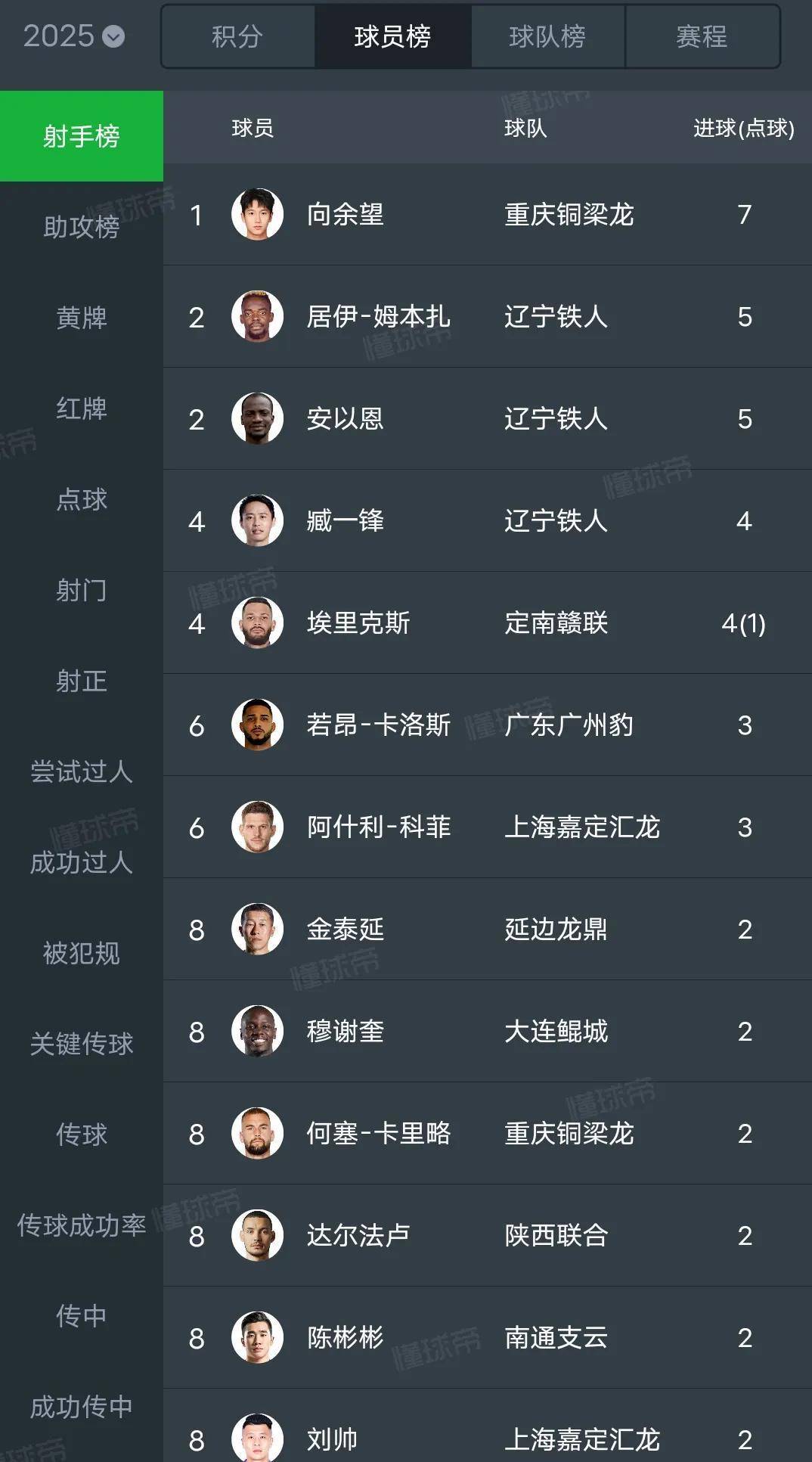Select the 尝试过人 category

[81, 771]
